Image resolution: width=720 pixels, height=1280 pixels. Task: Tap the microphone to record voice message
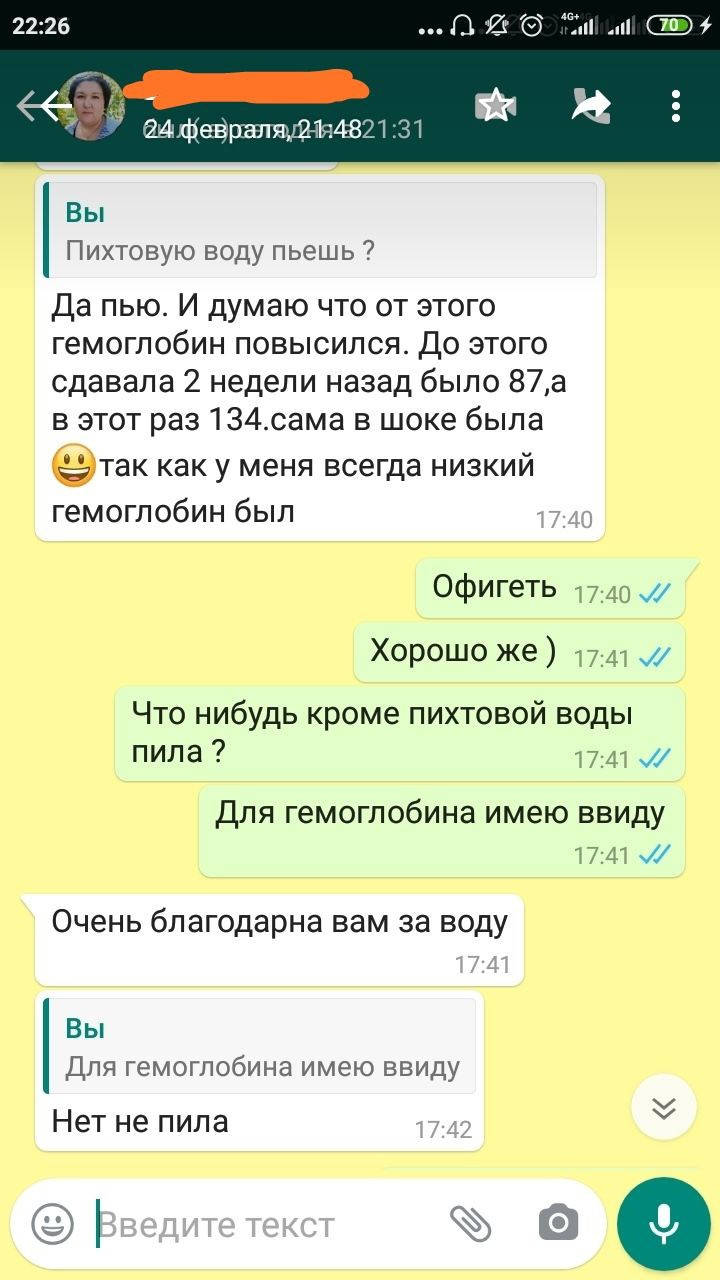(663, 1223)
